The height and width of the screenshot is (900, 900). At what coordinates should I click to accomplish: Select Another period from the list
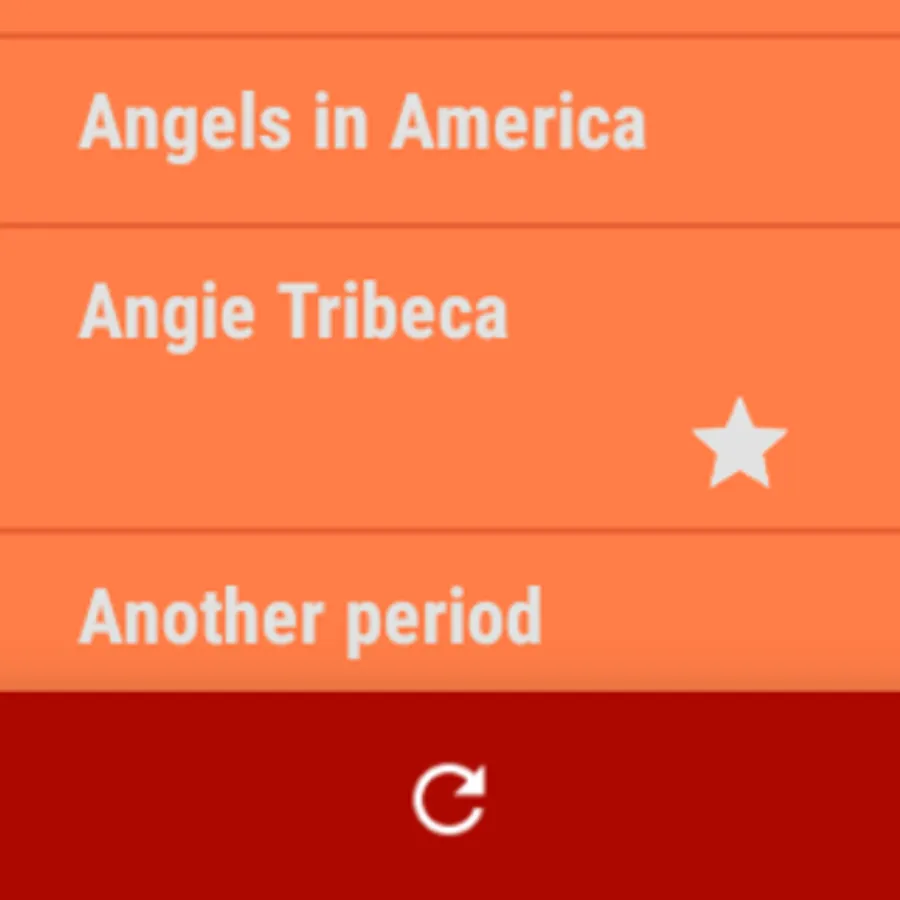310,617
